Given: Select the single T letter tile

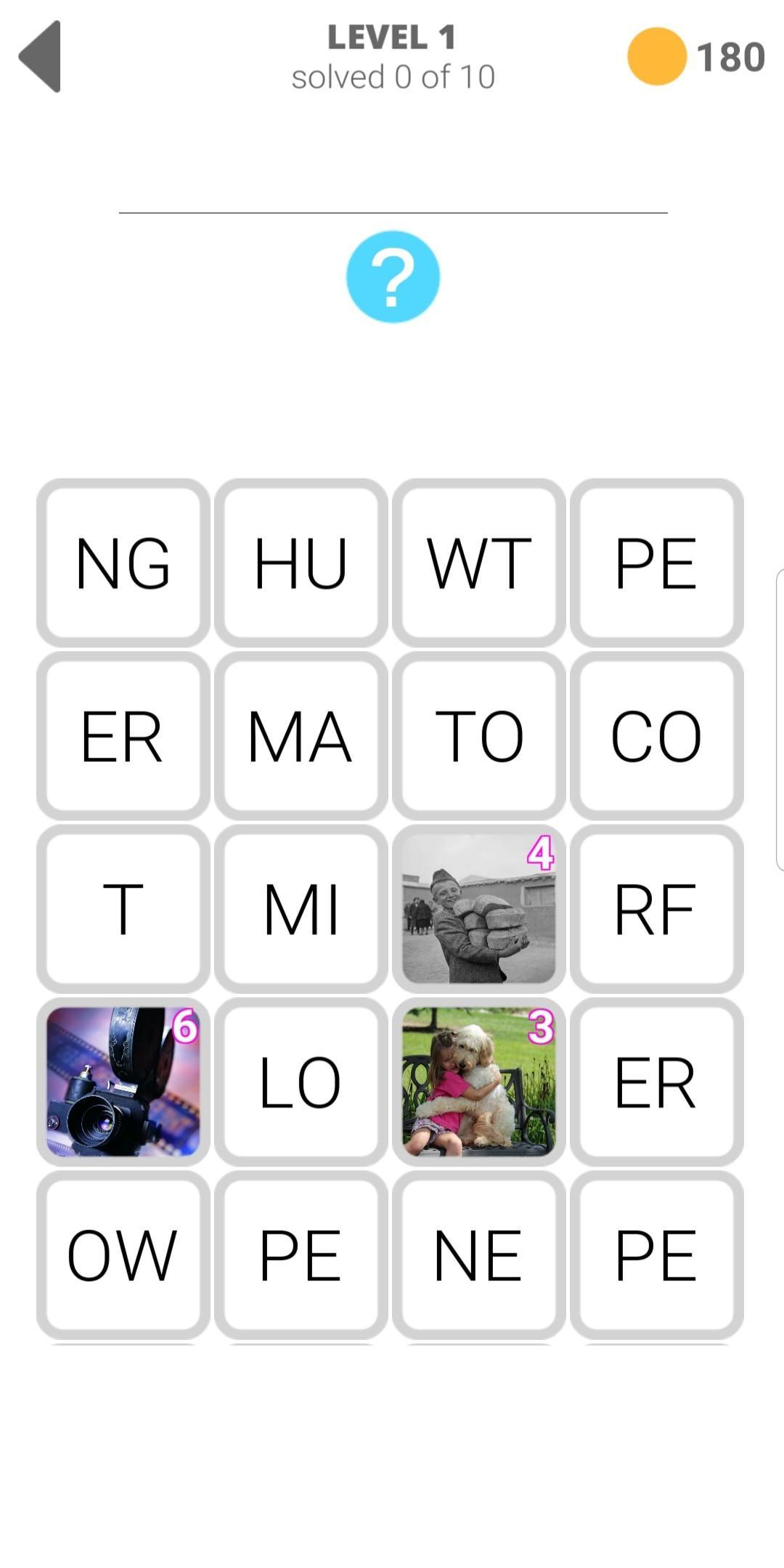Looking at the screenshot, I should (x=123, y=908).
